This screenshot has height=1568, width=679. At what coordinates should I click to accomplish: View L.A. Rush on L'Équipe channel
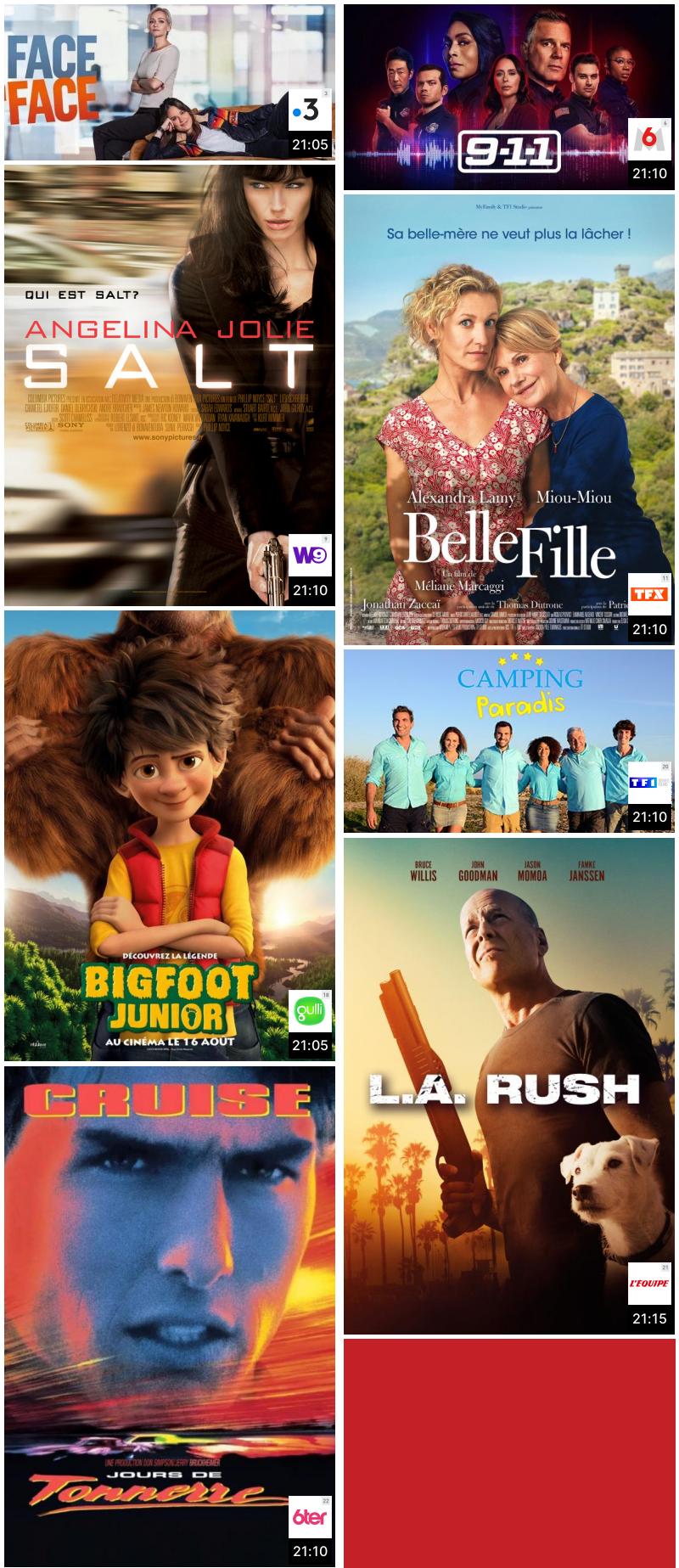[508, 1086]
